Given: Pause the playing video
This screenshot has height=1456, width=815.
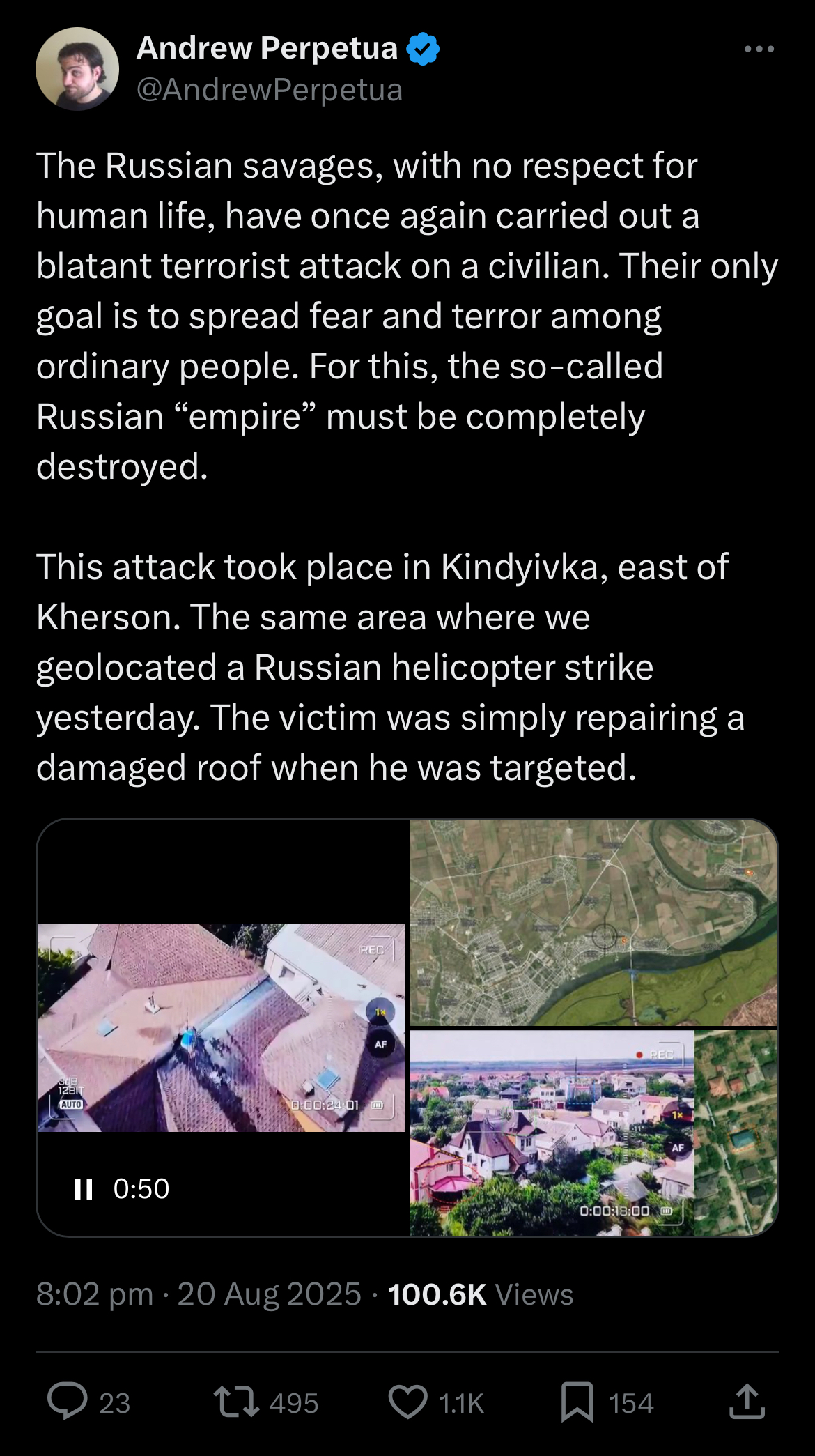Looking at the screenshot, I should [84, 1189].
